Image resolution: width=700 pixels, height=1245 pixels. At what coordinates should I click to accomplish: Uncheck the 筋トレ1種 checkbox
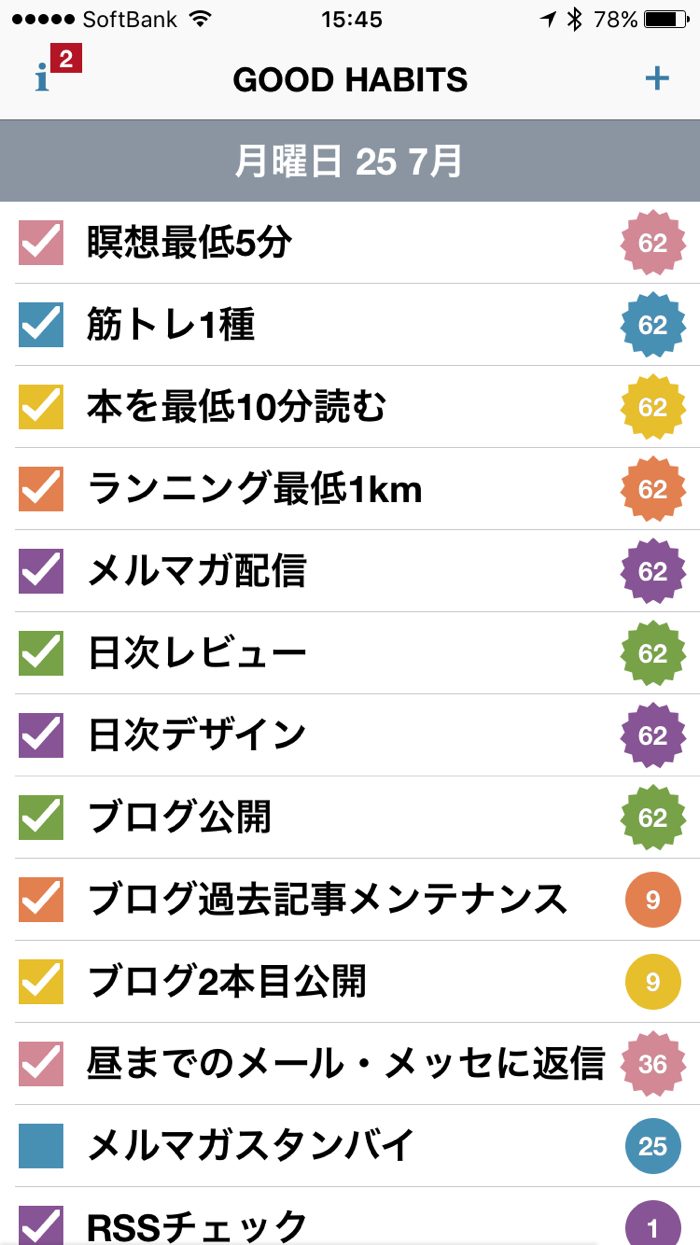click(x=41, y=325)
